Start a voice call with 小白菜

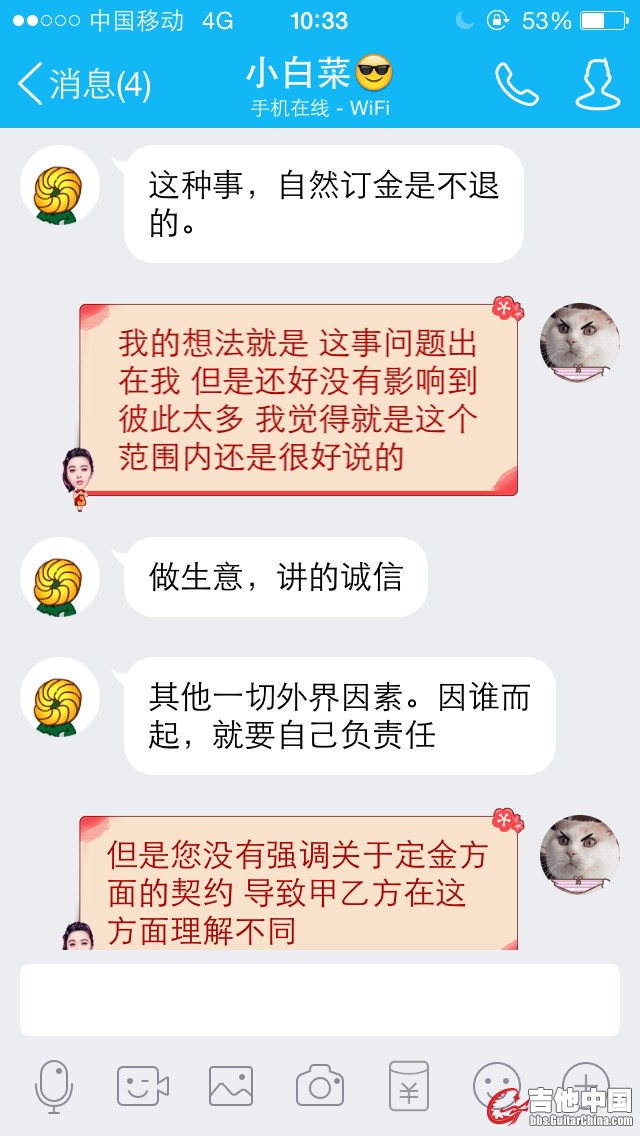tap(516, 85)
